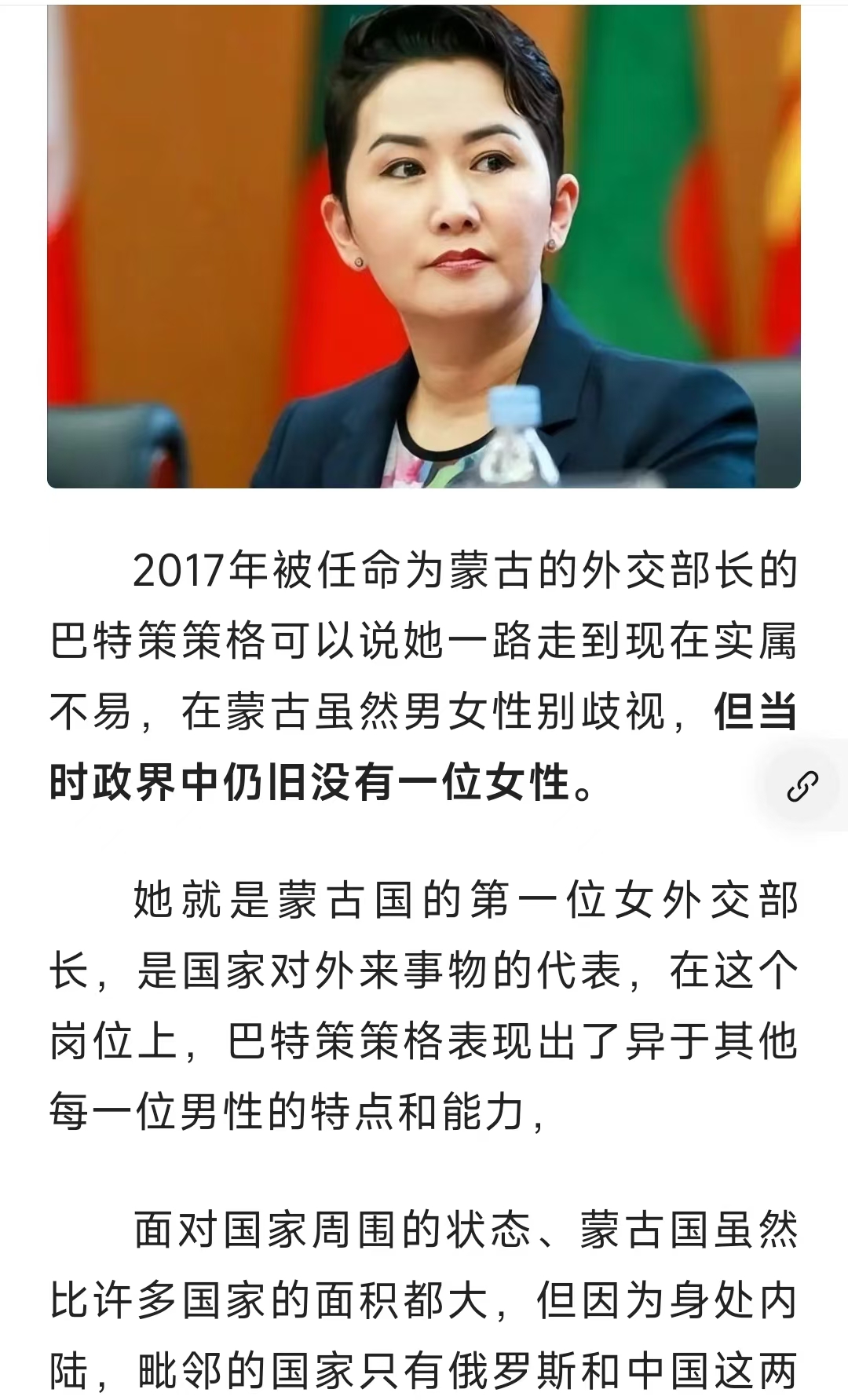Tap the floating link icon button
This screenshot has height=1400, width=848.
(802, 785)
